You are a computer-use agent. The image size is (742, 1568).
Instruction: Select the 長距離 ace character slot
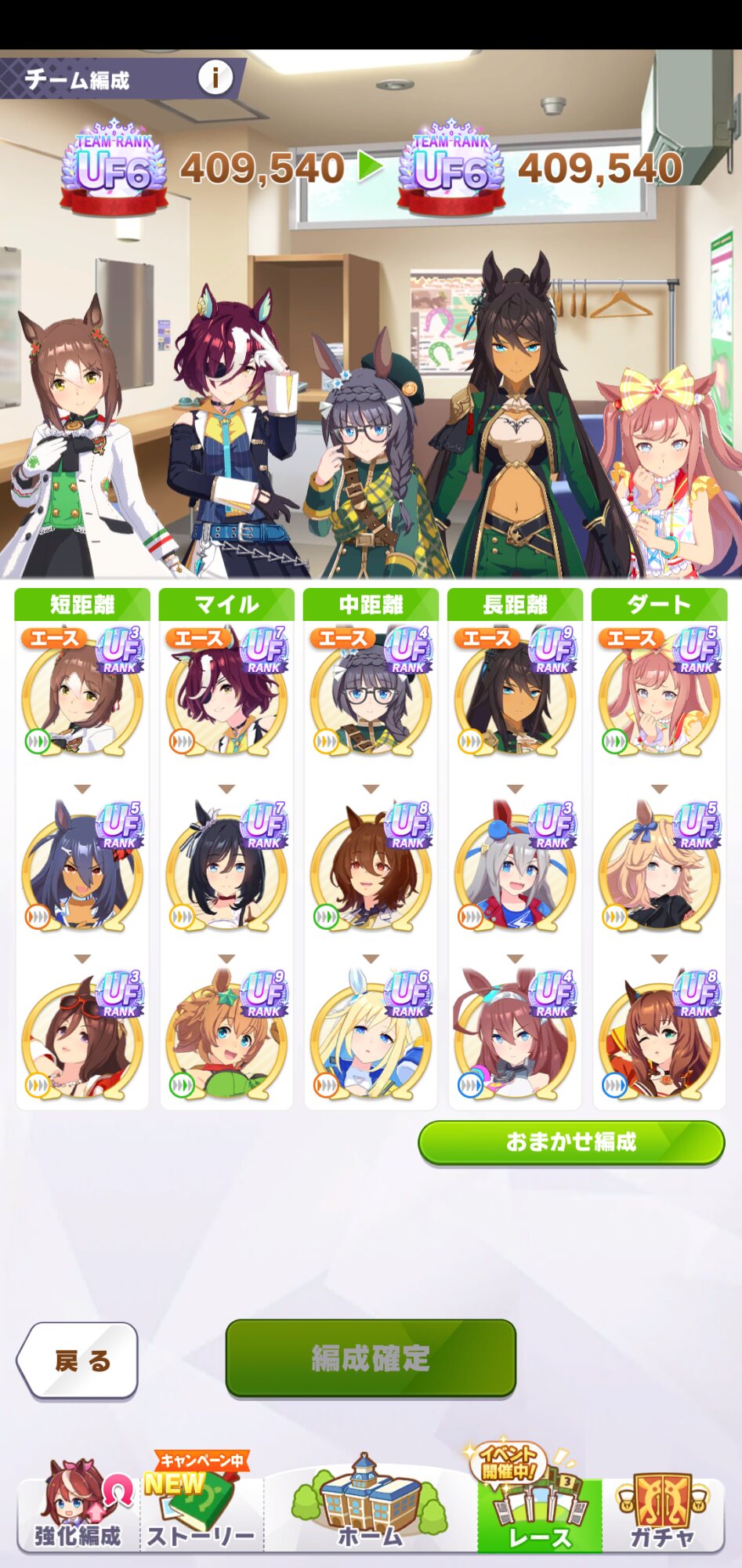(x=515, y=693)
